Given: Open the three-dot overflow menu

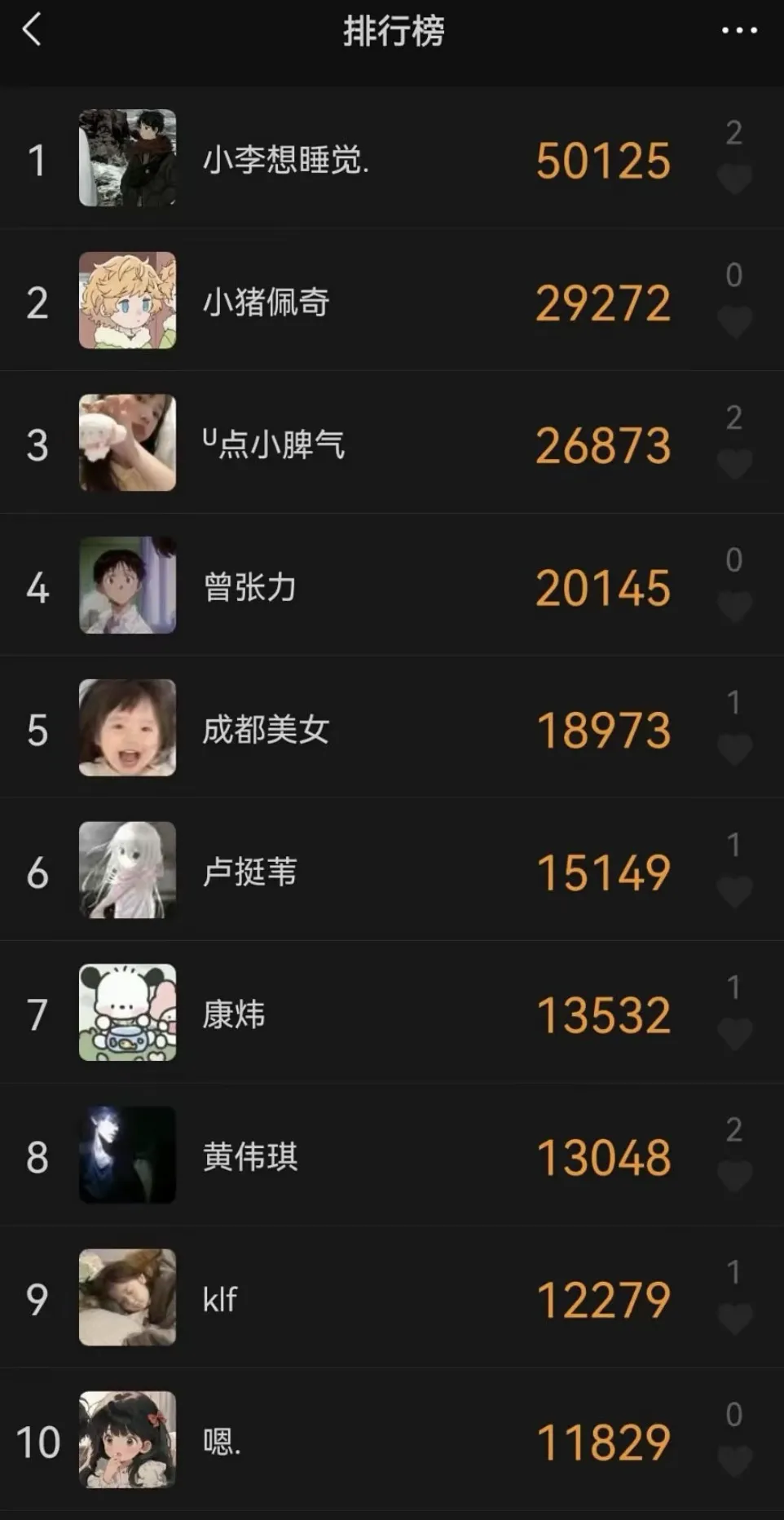Looking at the screenshot, I should coord(739,31).
